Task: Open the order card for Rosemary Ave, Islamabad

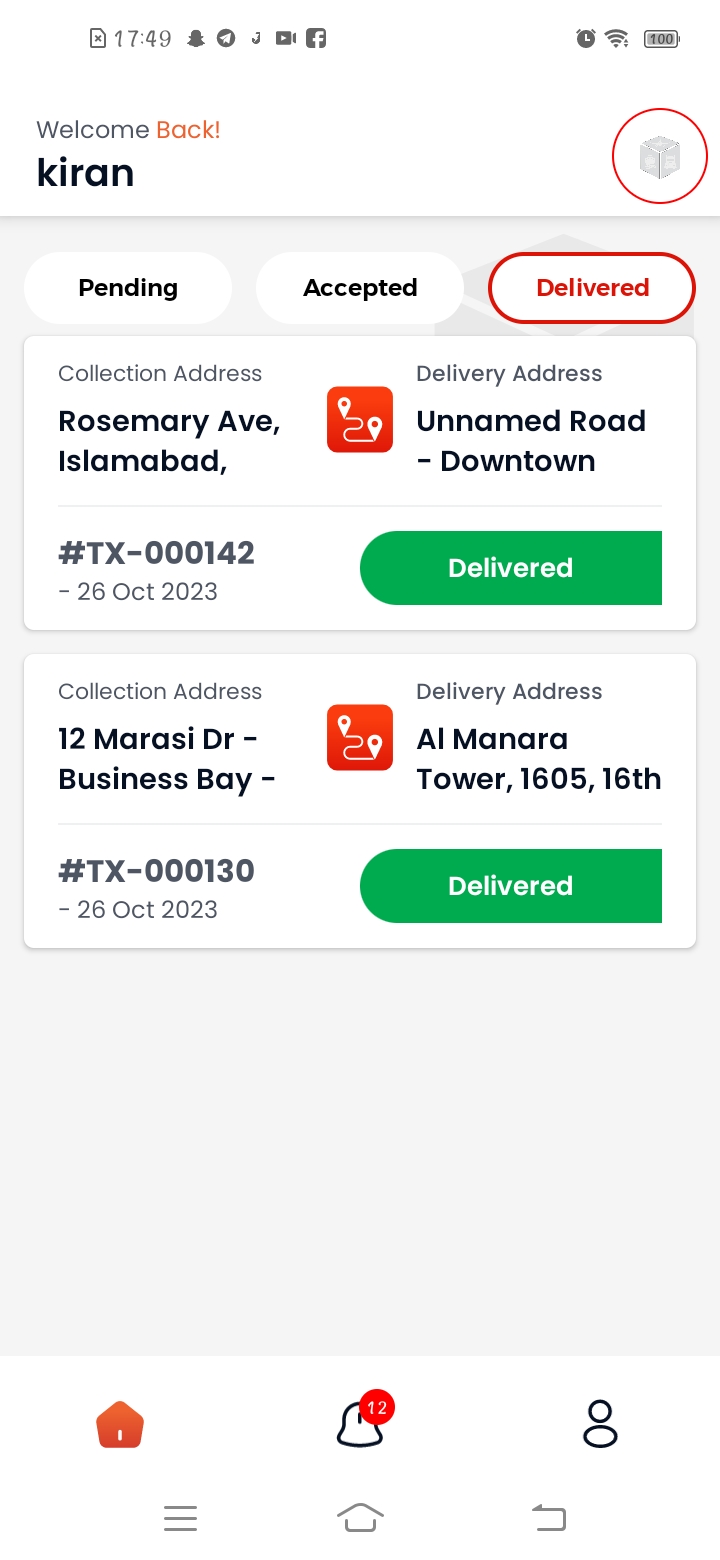Action: (x=360, y=483)
